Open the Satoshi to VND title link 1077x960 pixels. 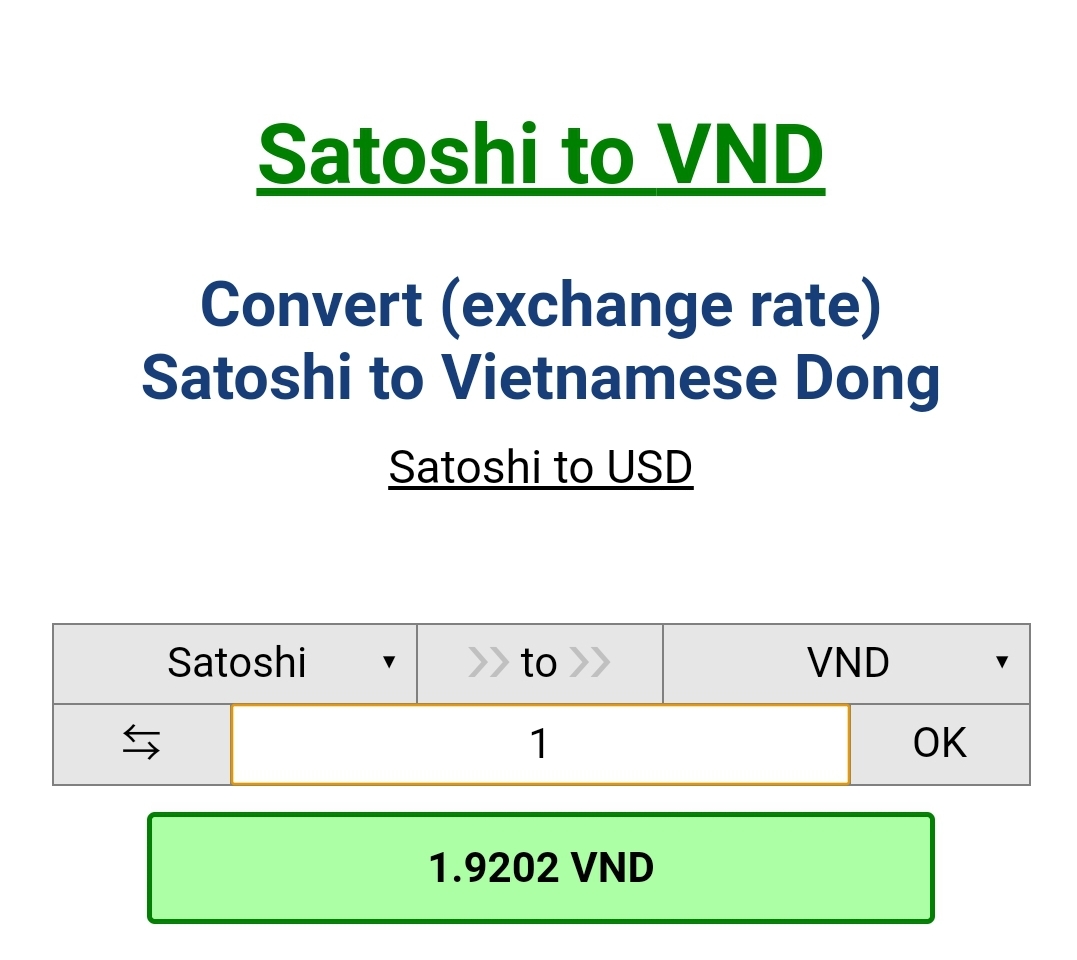click(x=540, y=155)
